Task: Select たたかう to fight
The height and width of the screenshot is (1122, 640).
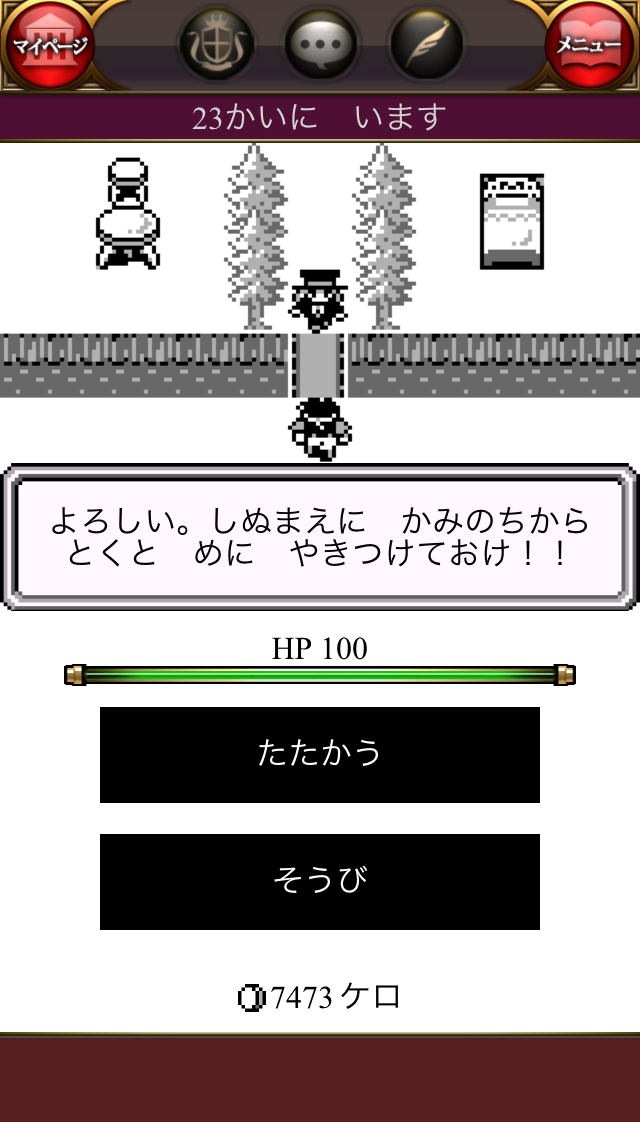Action: [320, 754]
